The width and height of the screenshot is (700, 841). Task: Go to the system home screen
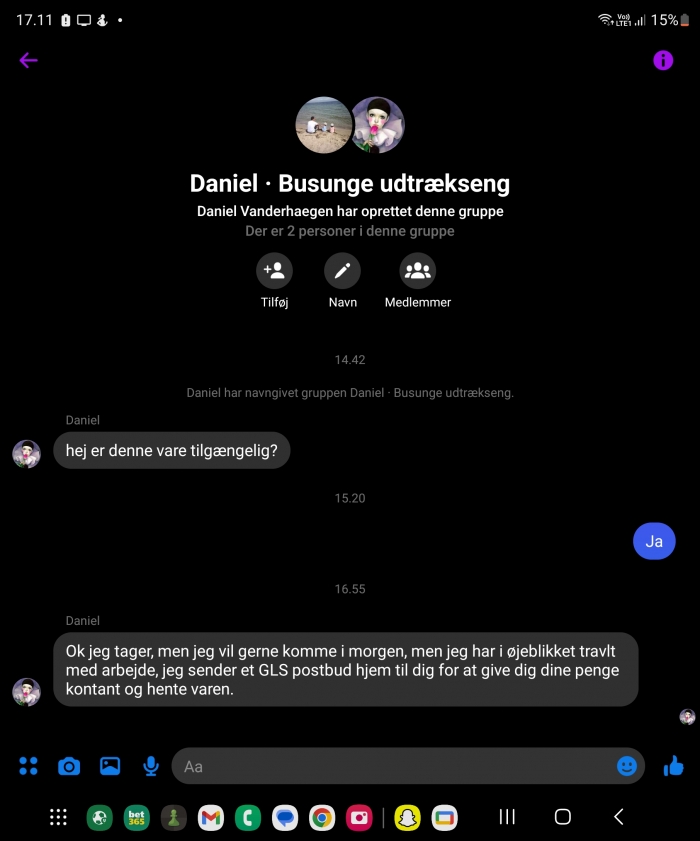563,817
